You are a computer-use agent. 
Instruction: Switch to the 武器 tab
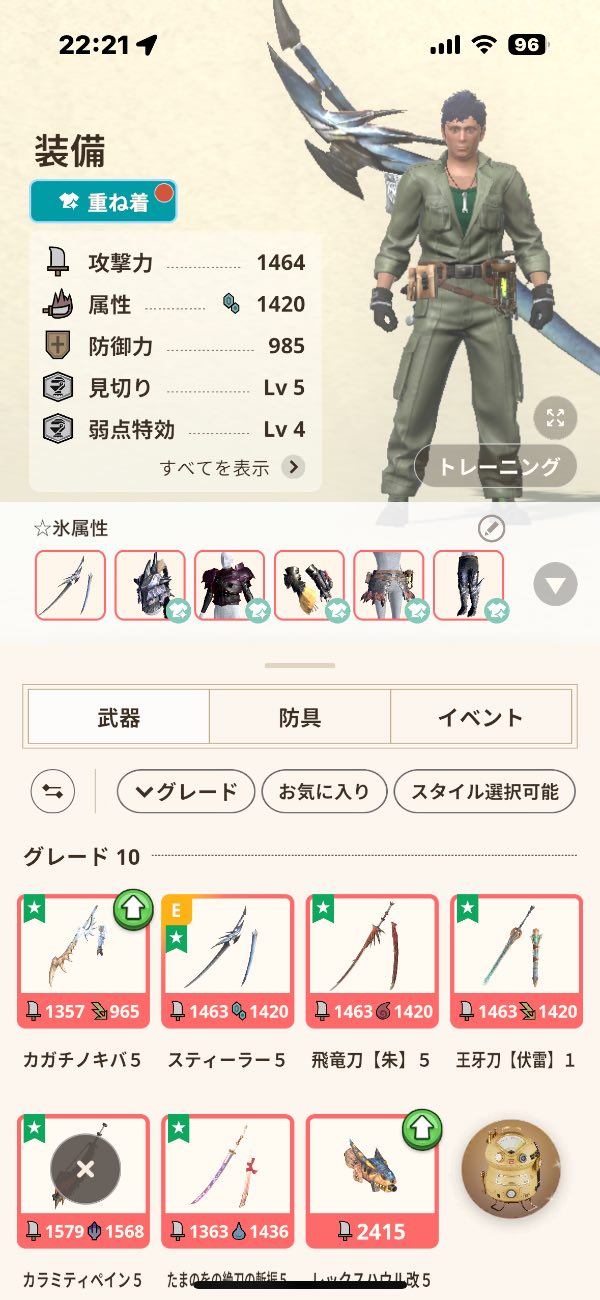118,717
